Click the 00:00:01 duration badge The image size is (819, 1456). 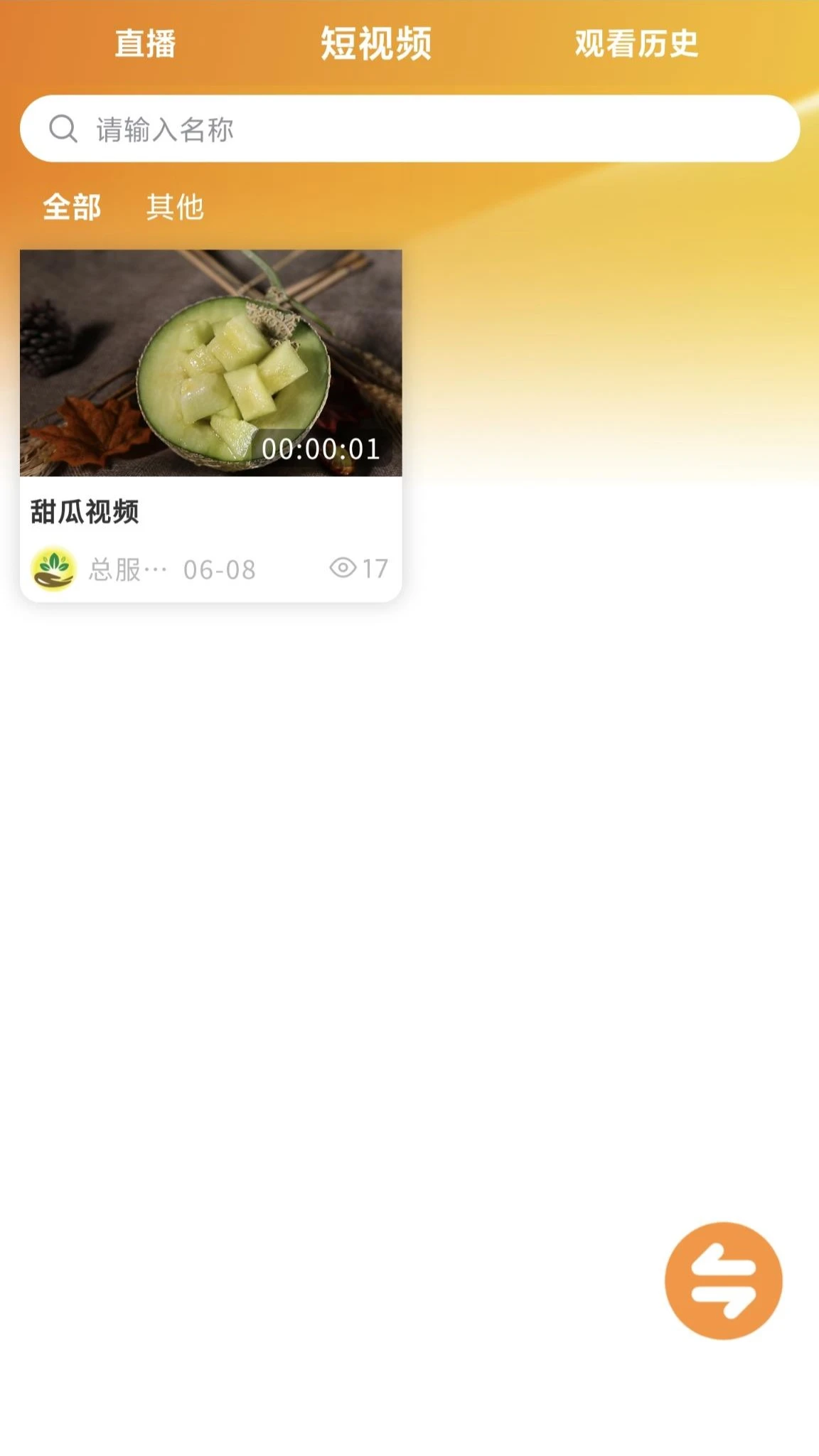coord(321,449)
